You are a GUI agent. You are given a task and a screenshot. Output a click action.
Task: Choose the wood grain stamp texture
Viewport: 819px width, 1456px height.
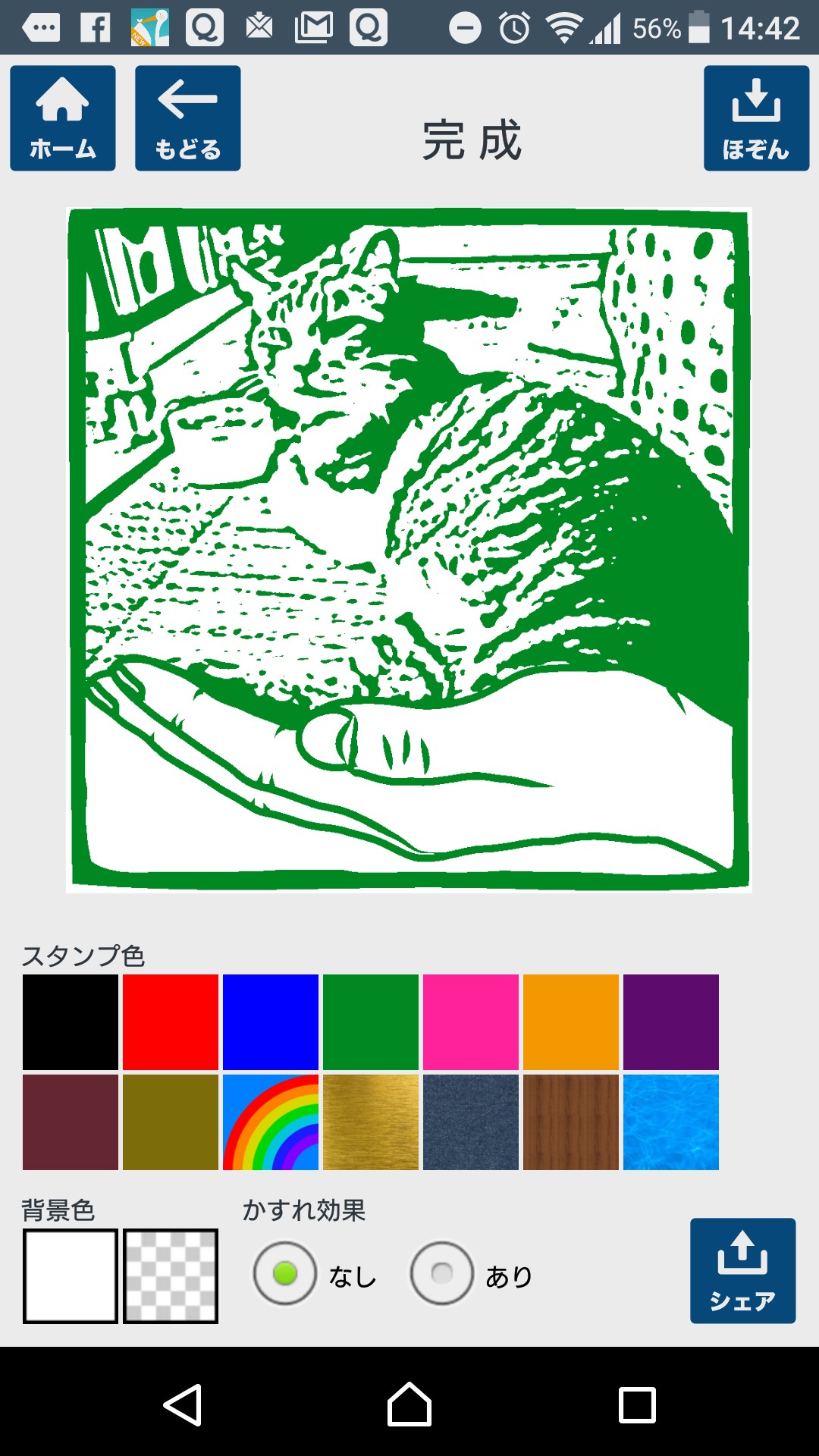571,1122
